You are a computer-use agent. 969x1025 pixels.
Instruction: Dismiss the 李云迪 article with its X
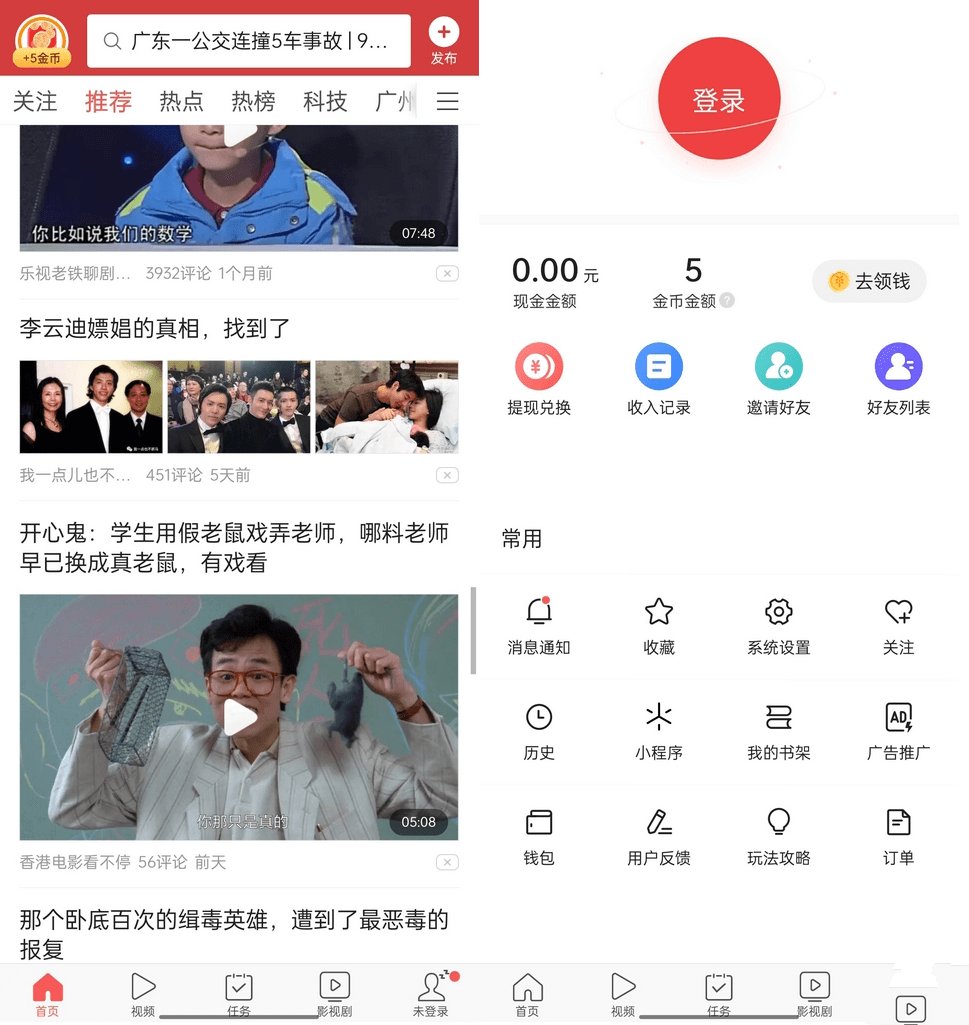(x=447, y=475)
